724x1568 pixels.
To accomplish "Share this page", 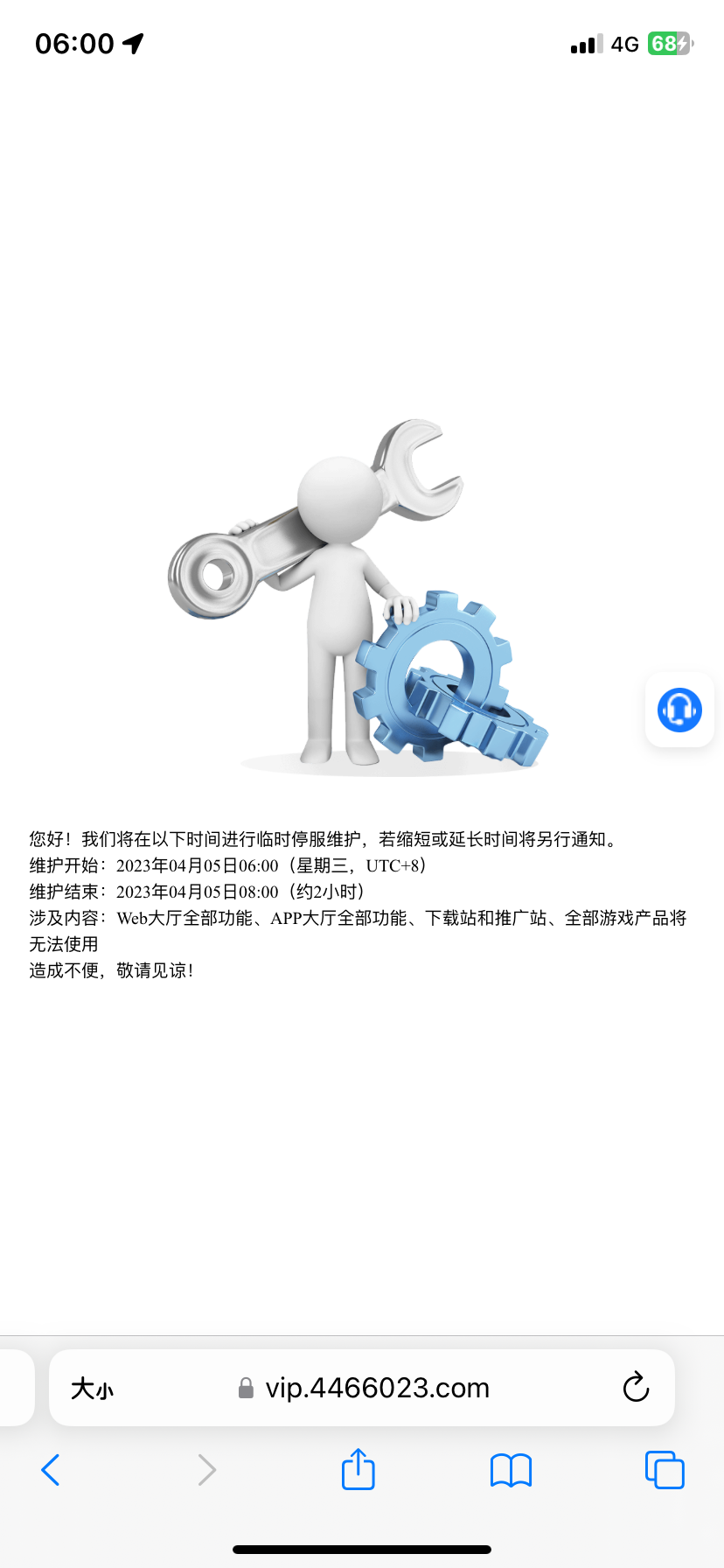I will (358, 1469).
